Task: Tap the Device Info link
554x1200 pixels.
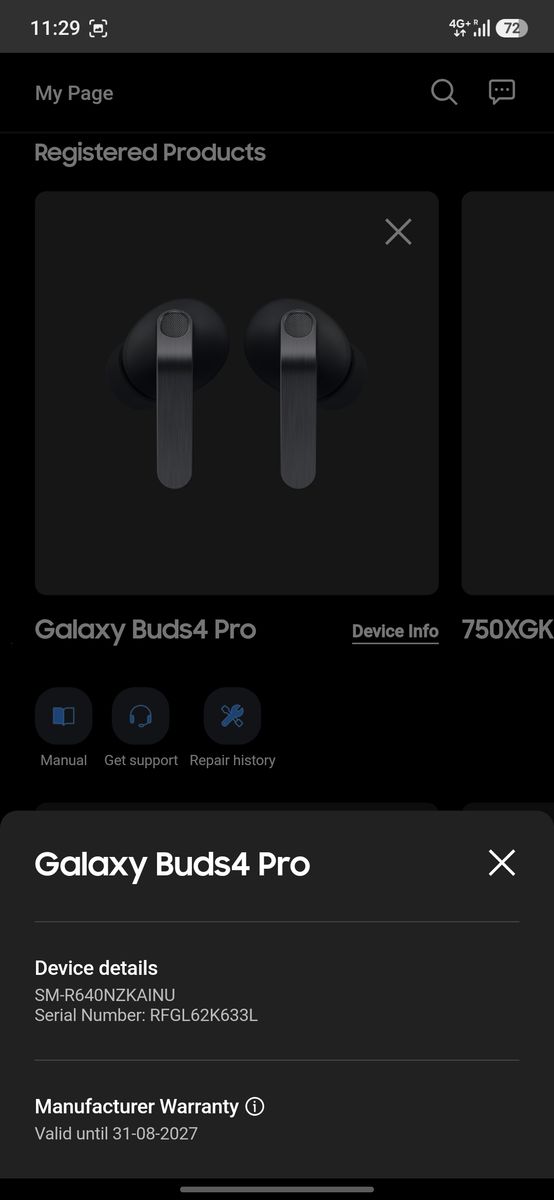Action: click(x=395, y=631)
